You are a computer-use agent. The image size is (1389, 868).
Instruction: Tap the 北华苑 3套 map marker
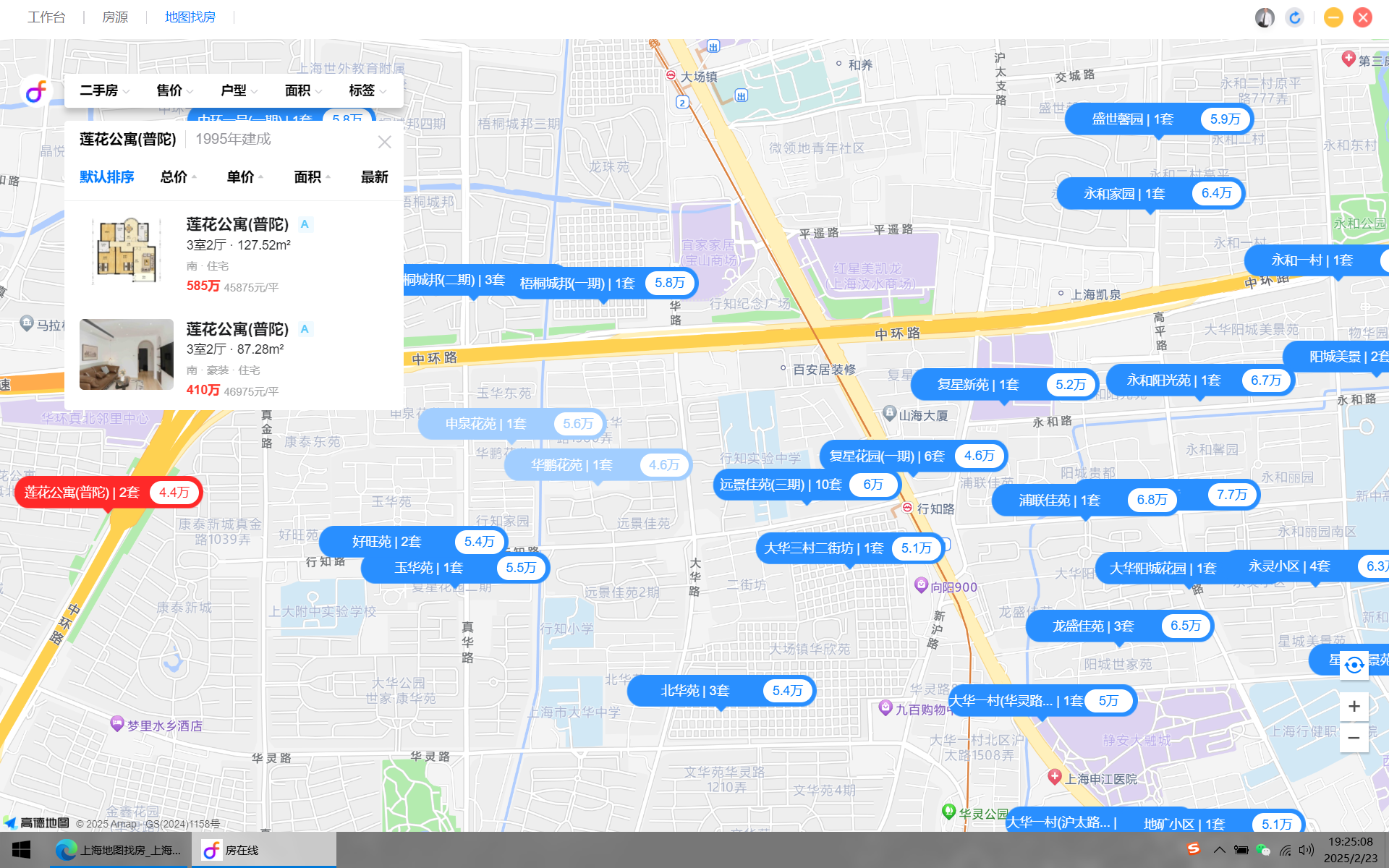point(721,691)
